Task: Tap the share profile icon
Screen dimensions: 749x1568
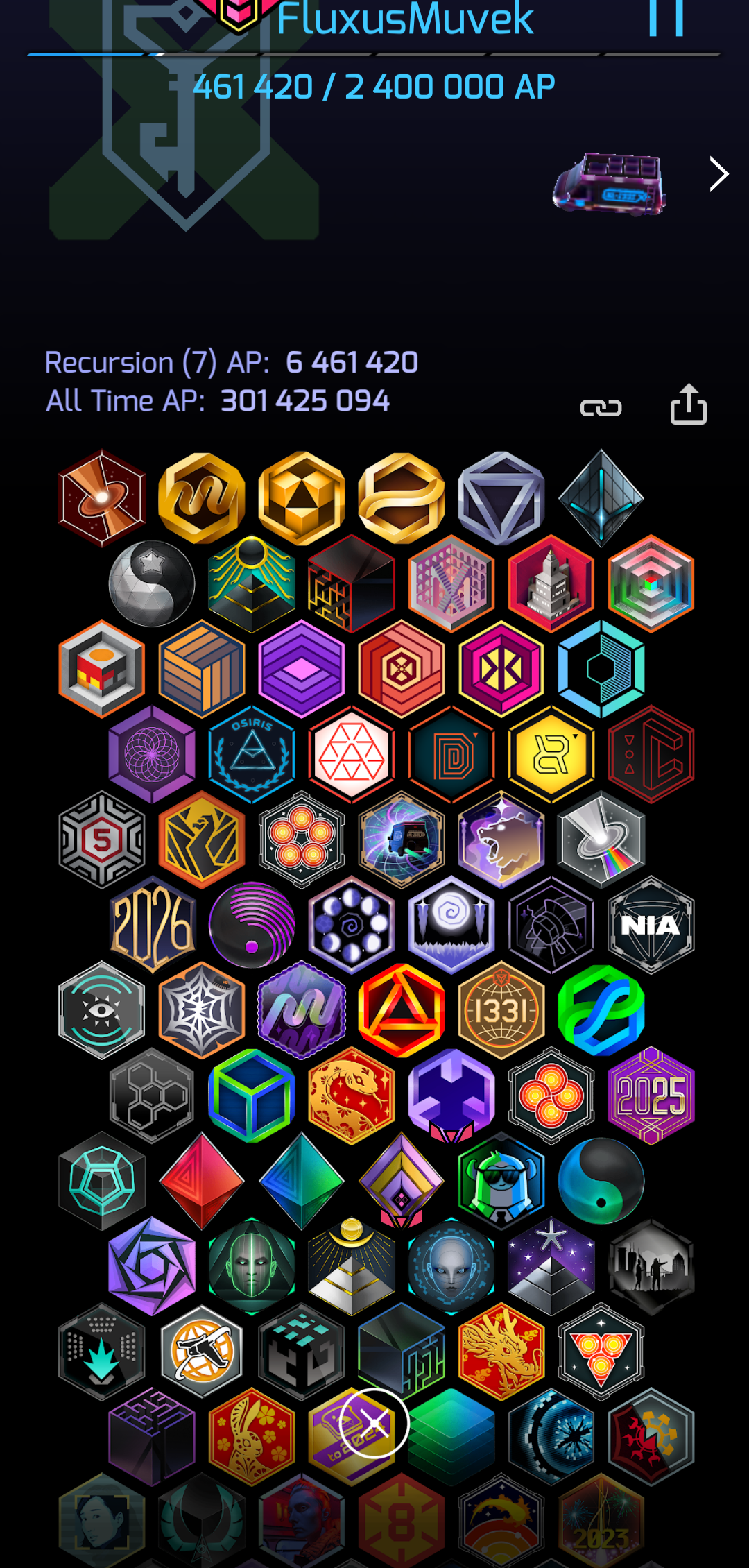Action: tap(688, 405)
